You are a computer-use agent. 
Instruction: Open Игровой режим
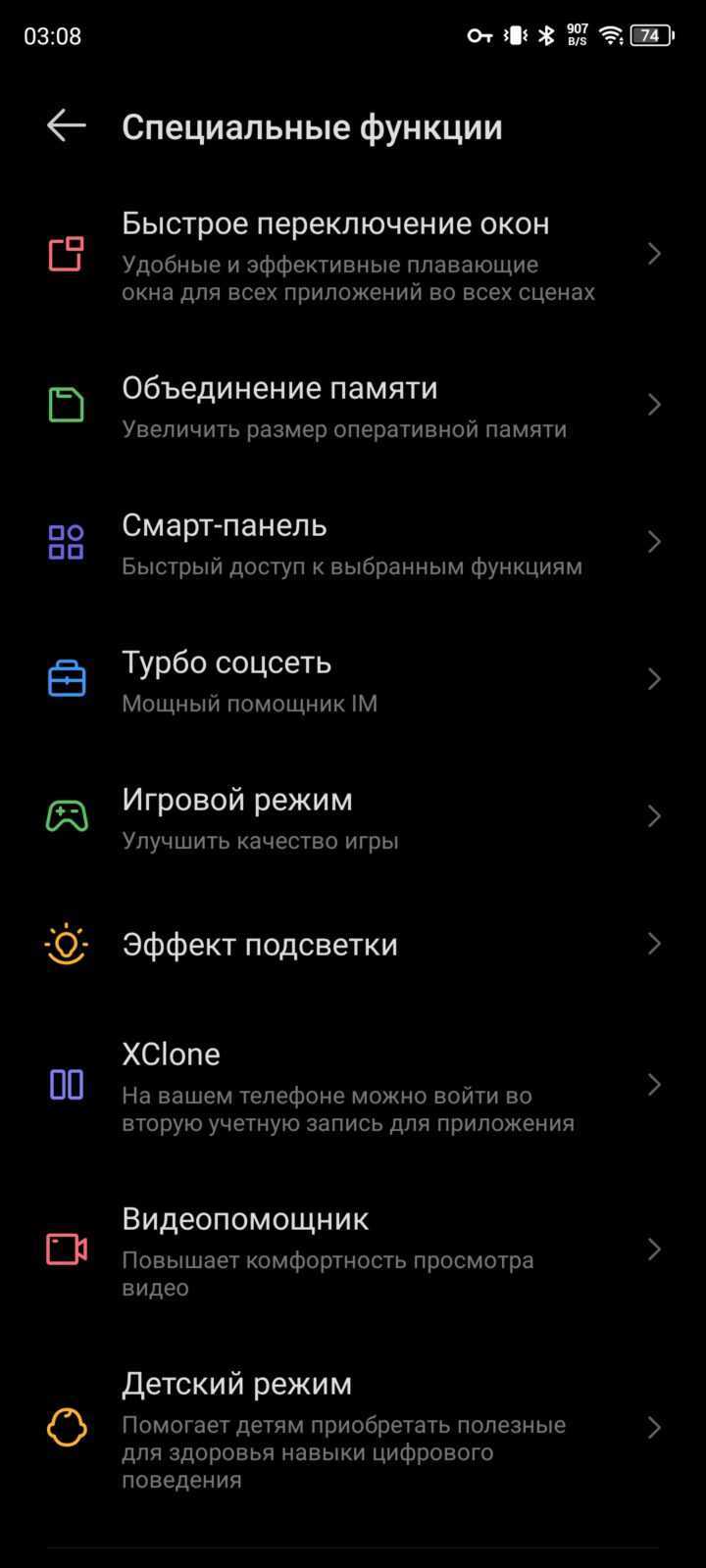(353, 816)
